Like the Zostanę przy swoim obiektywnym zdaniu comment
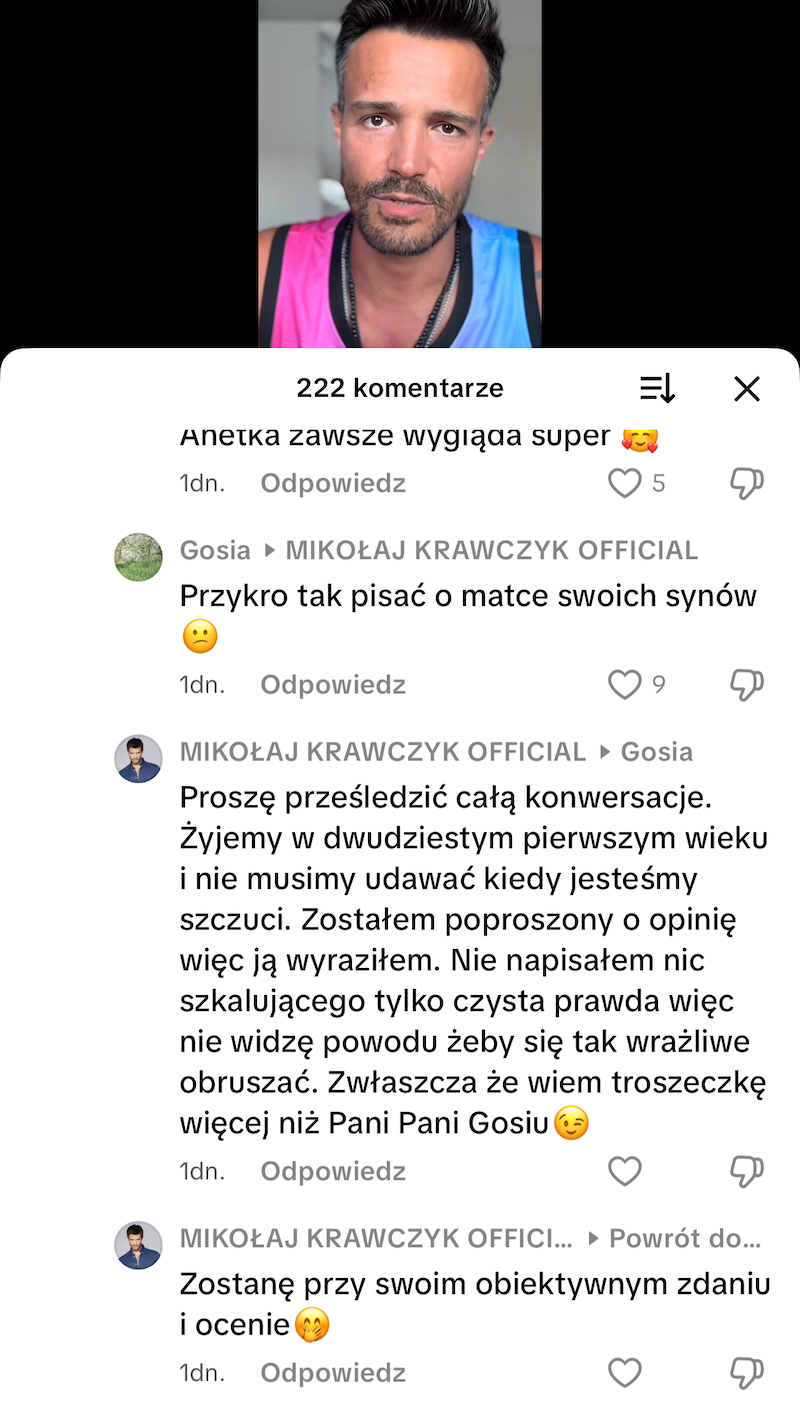This screenshot has height=1419, width=800. pyautogui.click(x=625, y=1373)
